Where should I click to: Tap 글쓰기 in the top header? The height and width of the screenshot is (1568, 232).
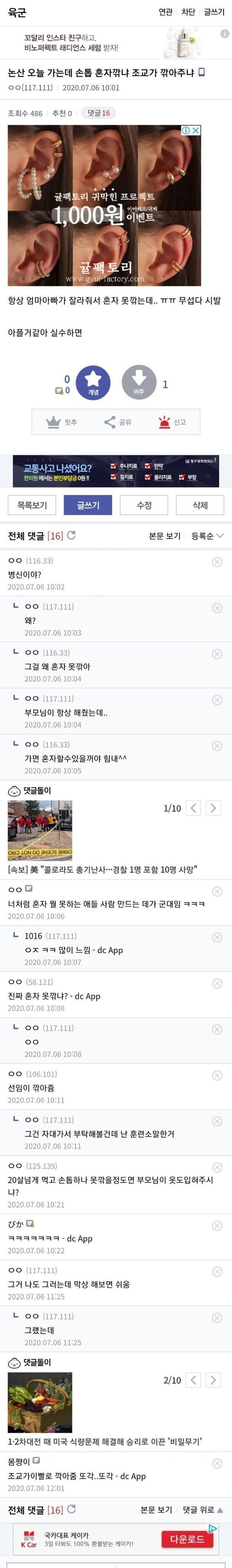[x=214, y=12]
